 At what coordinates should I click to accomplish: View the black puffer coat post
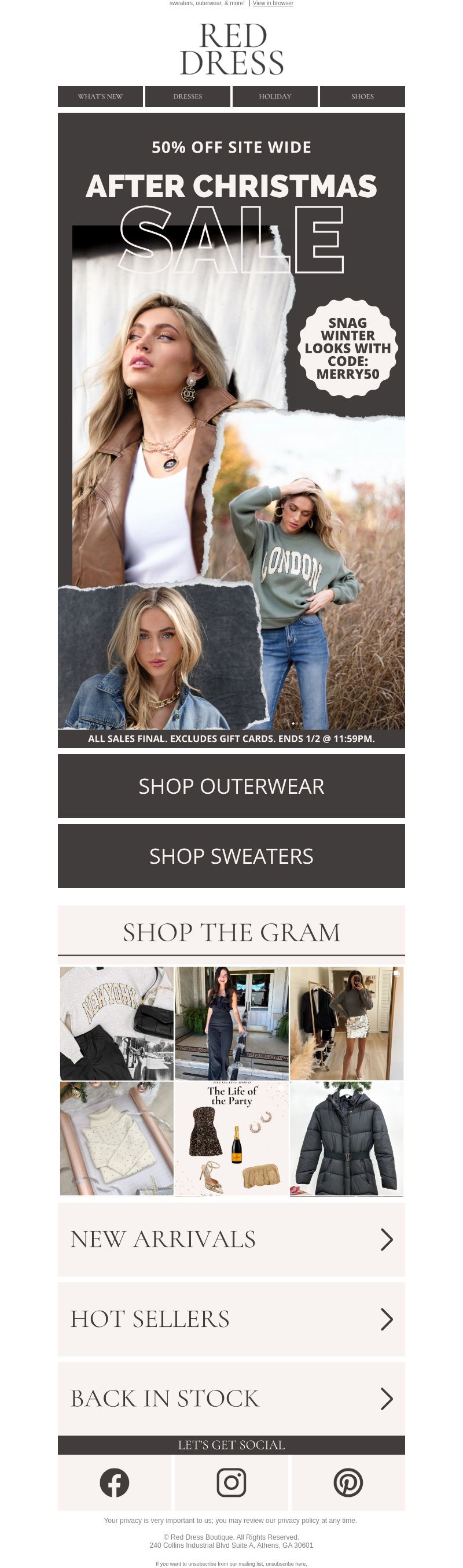click(x=347, y=1138)
